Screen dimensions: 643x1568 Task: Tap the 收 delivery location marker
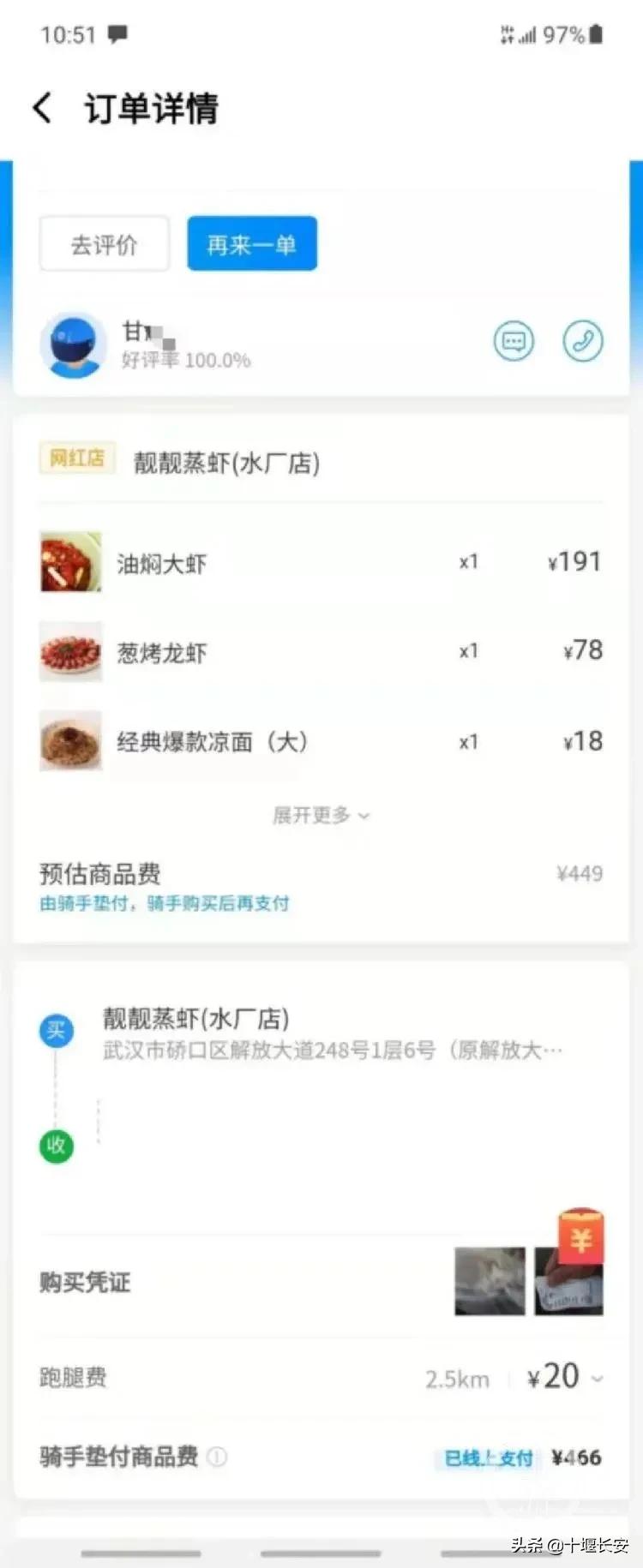coord(55,1146)
